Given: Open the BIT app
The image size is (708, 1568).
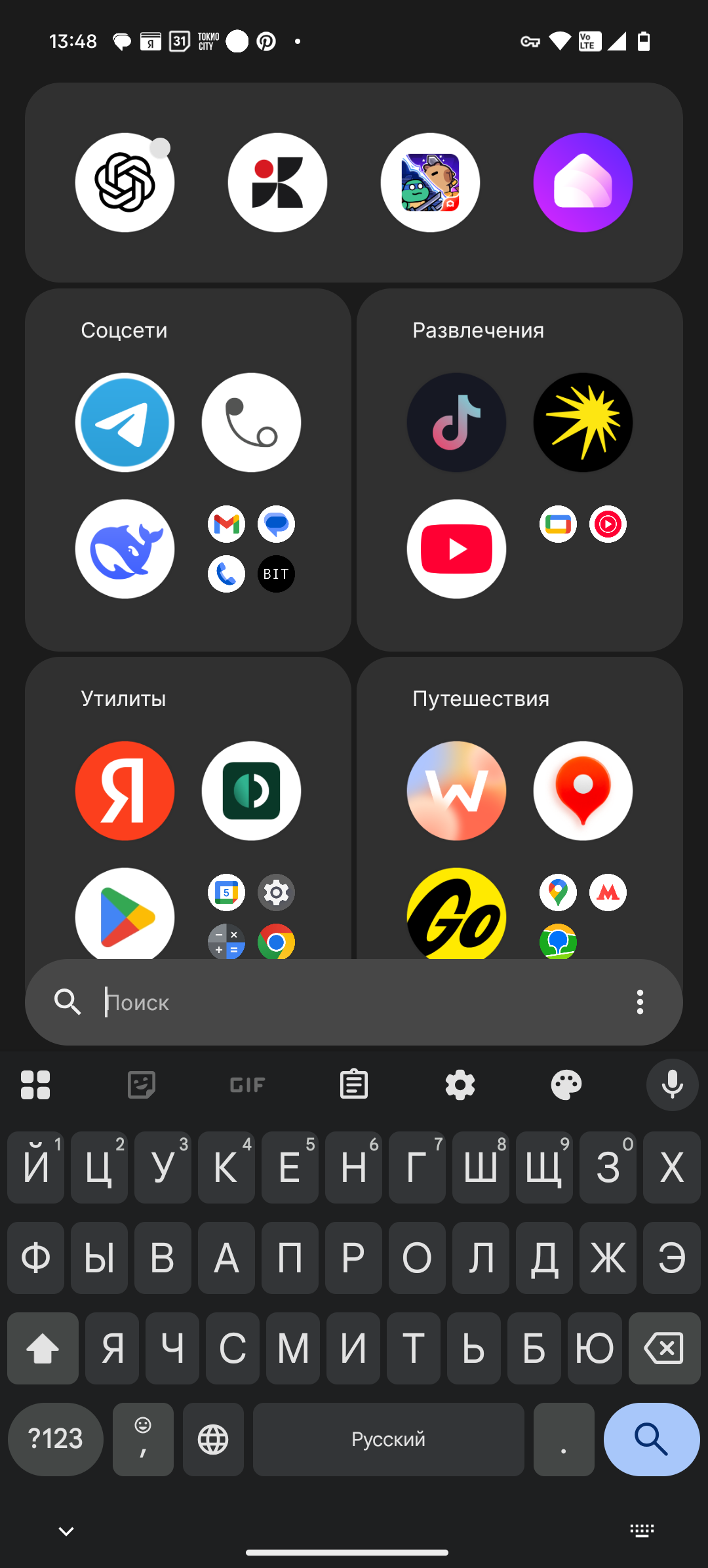Looking at the screenshot, I should click(276, 574).
